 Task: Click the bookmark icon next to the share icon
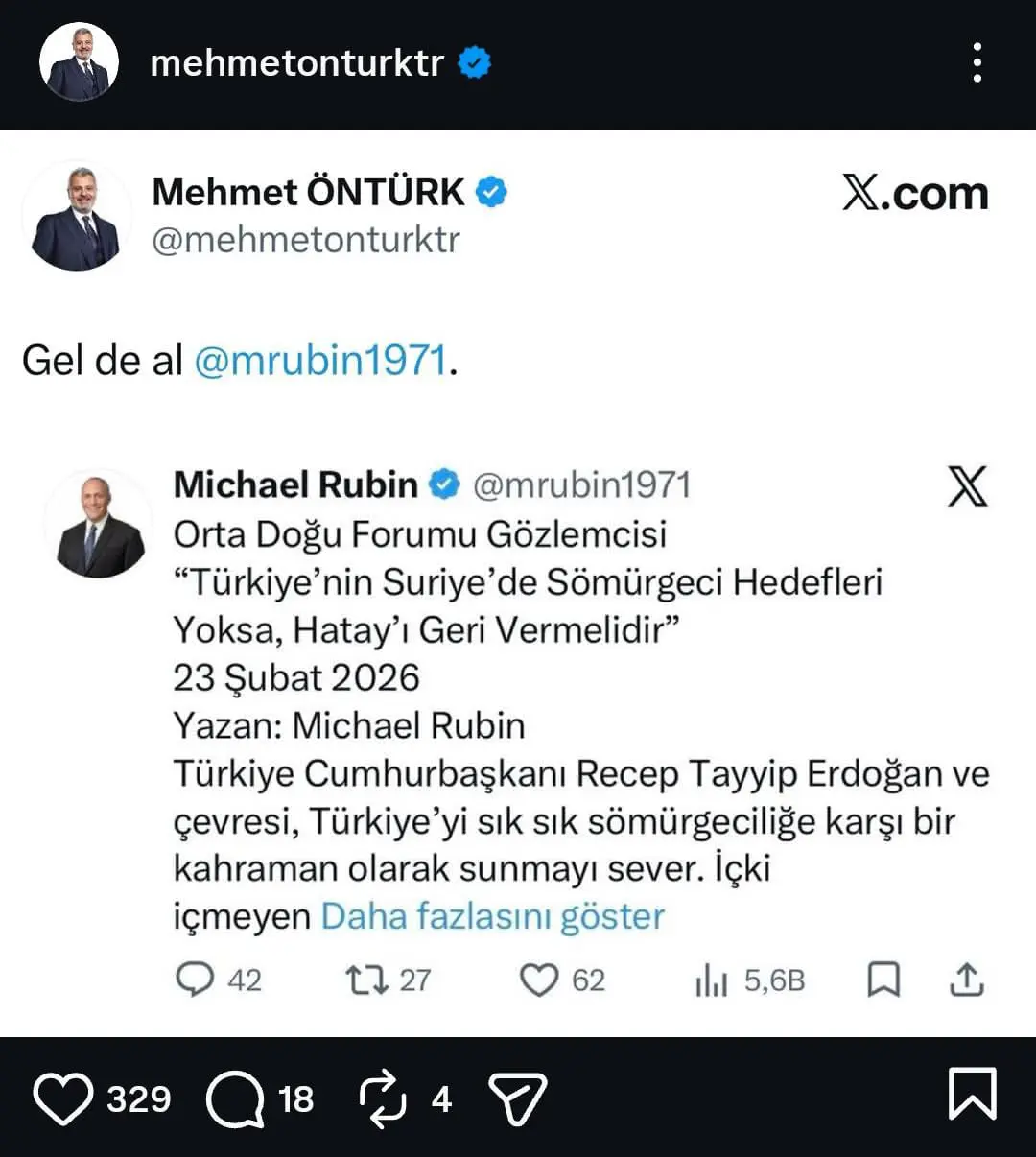pyautogui.click(x=883, y=980)
